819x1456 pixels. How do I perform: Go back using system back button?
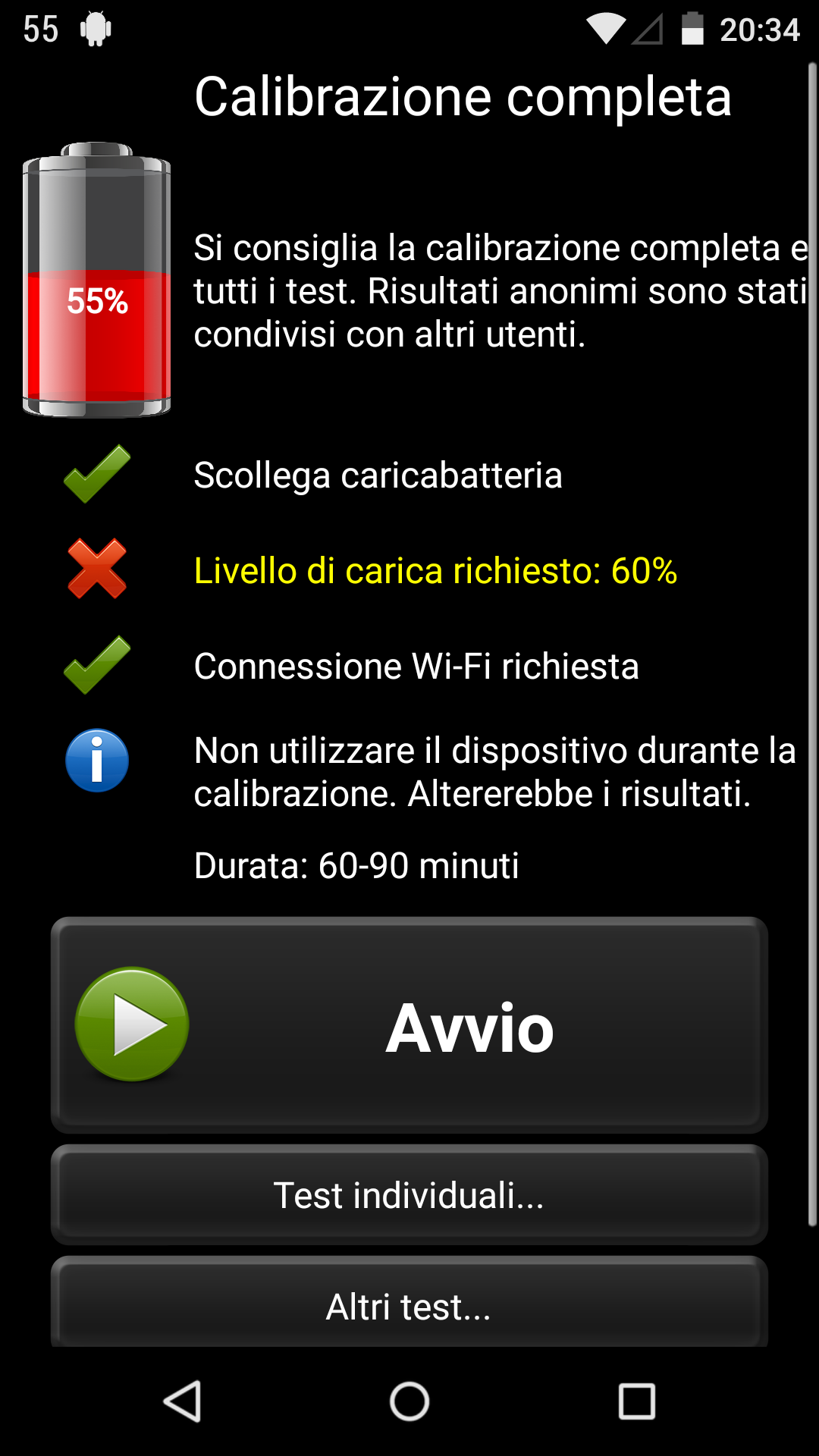click(x=182, y=1401)
